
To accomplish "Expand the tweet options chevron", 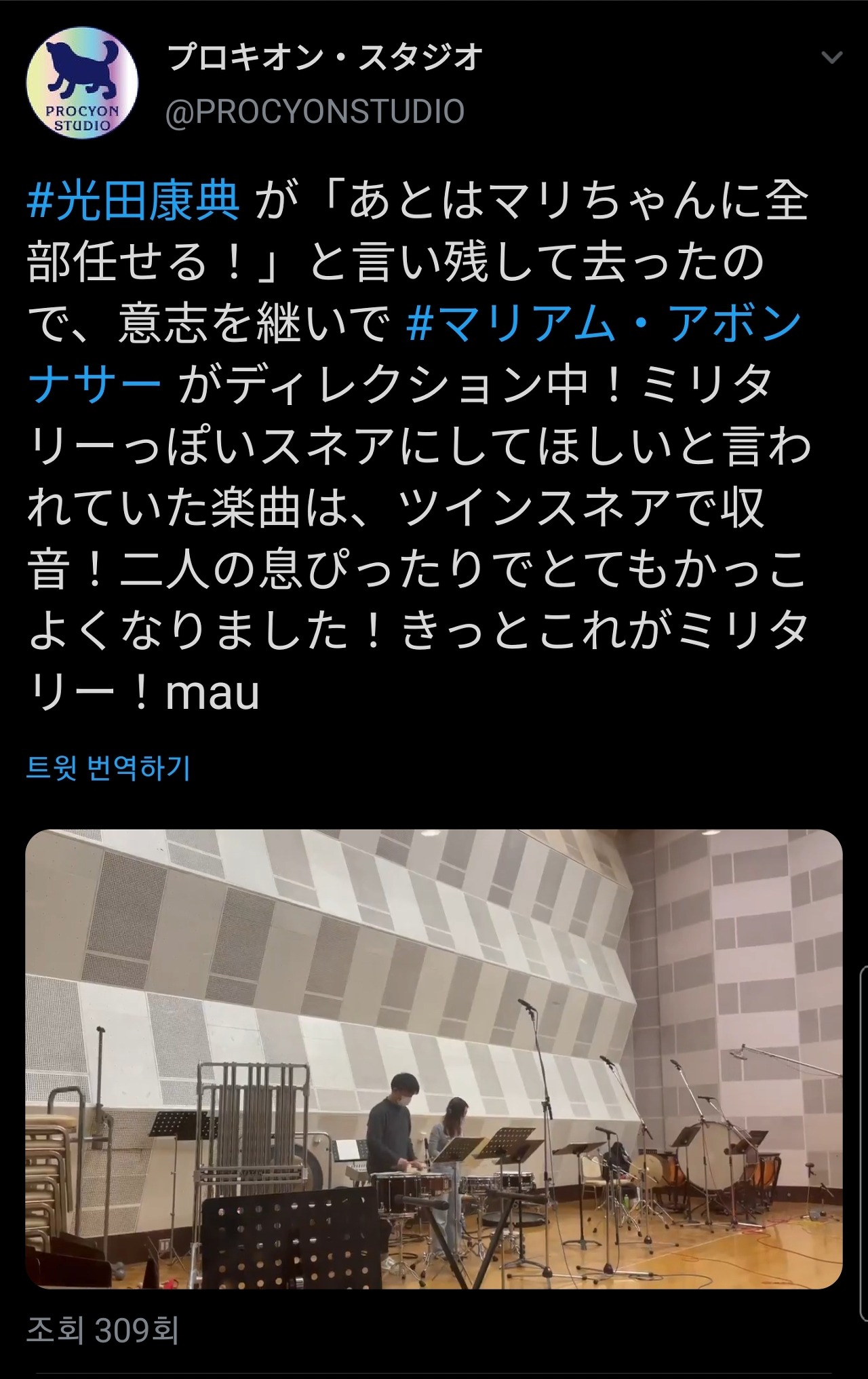I will point(831,58).
